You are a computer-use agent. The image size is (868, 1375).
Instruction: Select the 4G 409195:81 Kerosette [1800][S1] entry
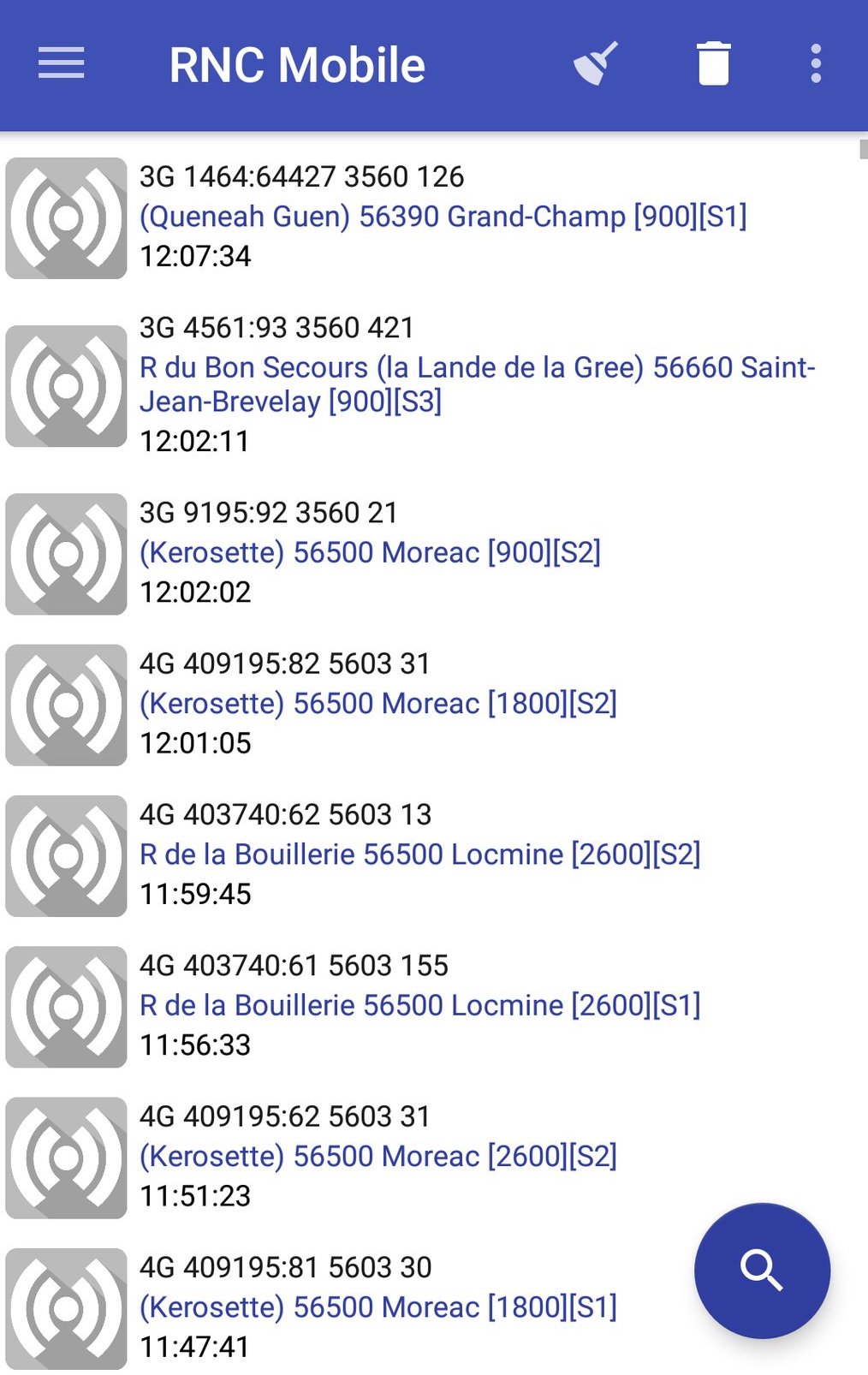(378, 1307)
